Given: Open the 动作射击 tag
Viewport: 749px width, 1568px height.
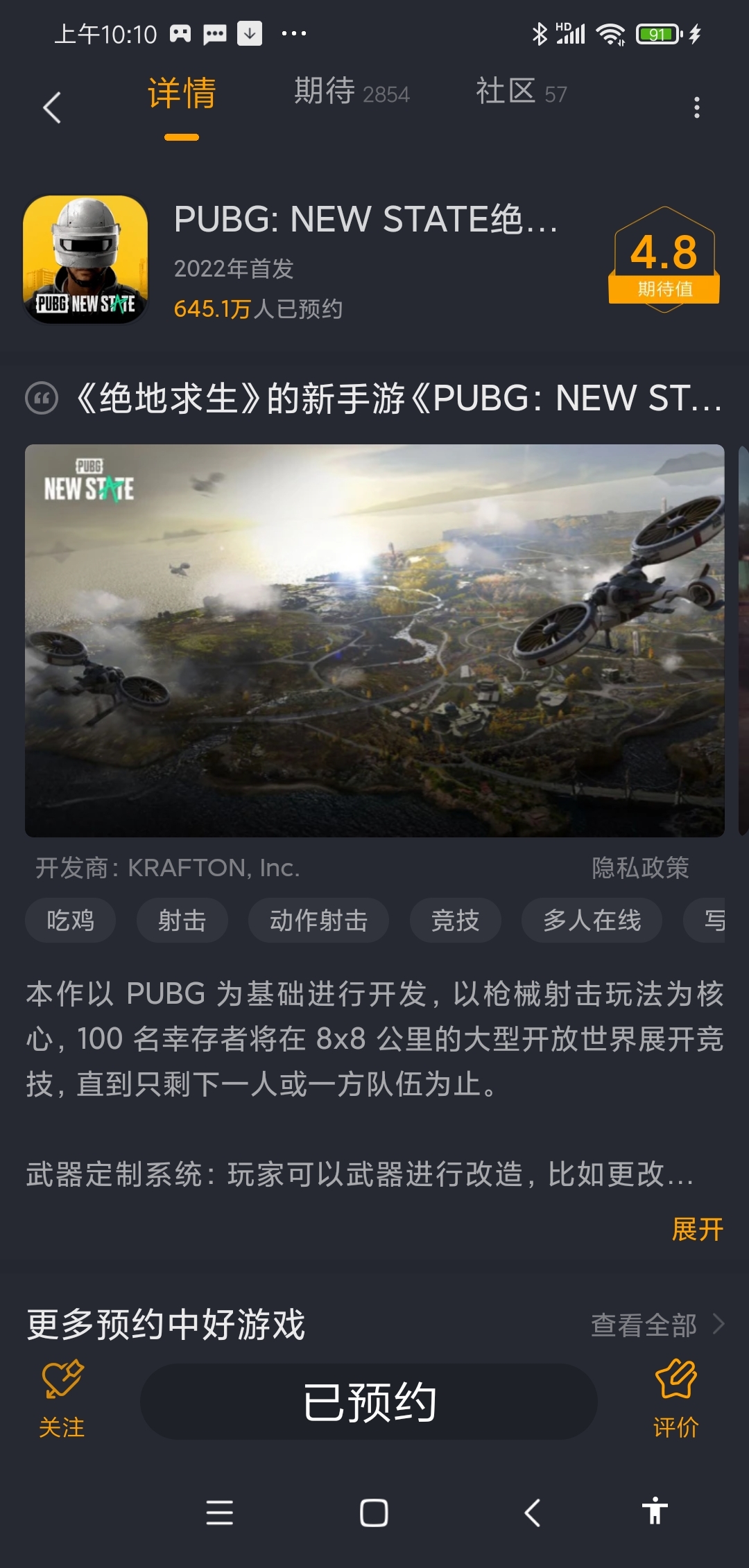Looking at the screenshot, I should pos(318,921).
